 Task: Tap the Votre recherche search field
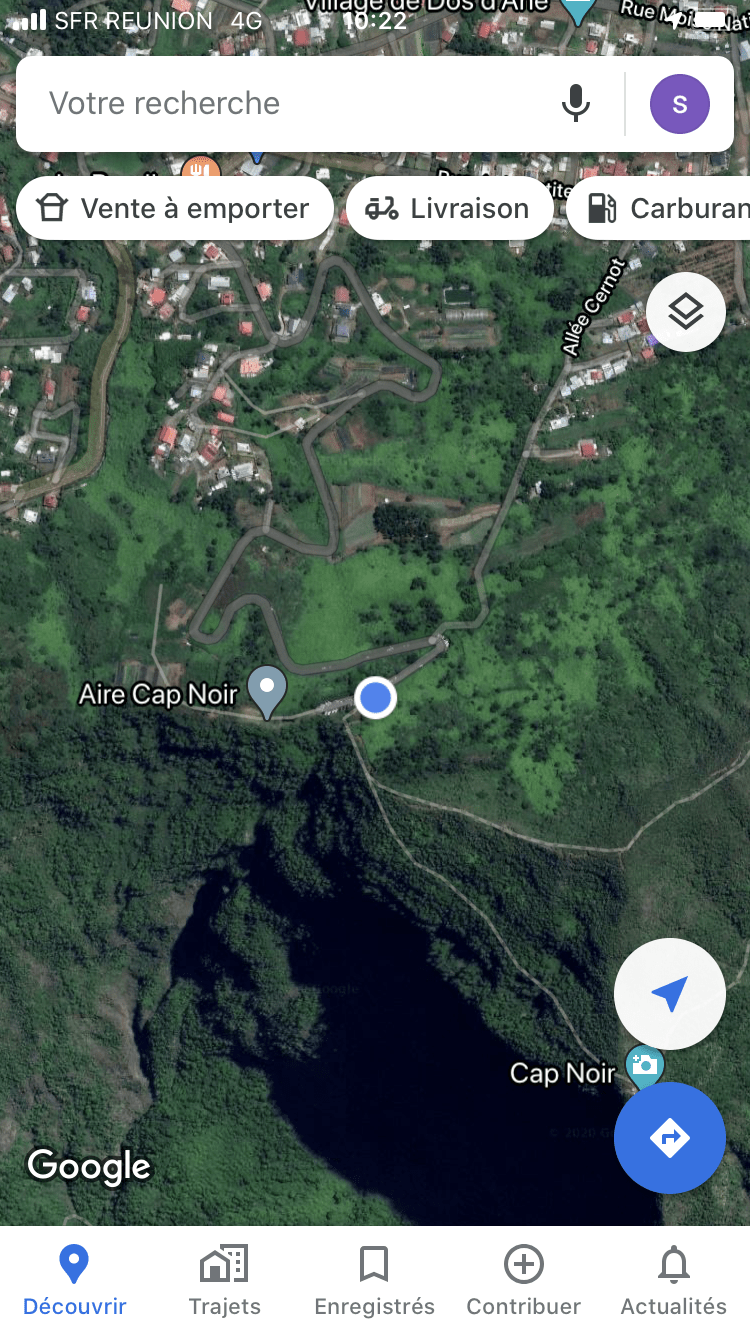click(290, 104)
